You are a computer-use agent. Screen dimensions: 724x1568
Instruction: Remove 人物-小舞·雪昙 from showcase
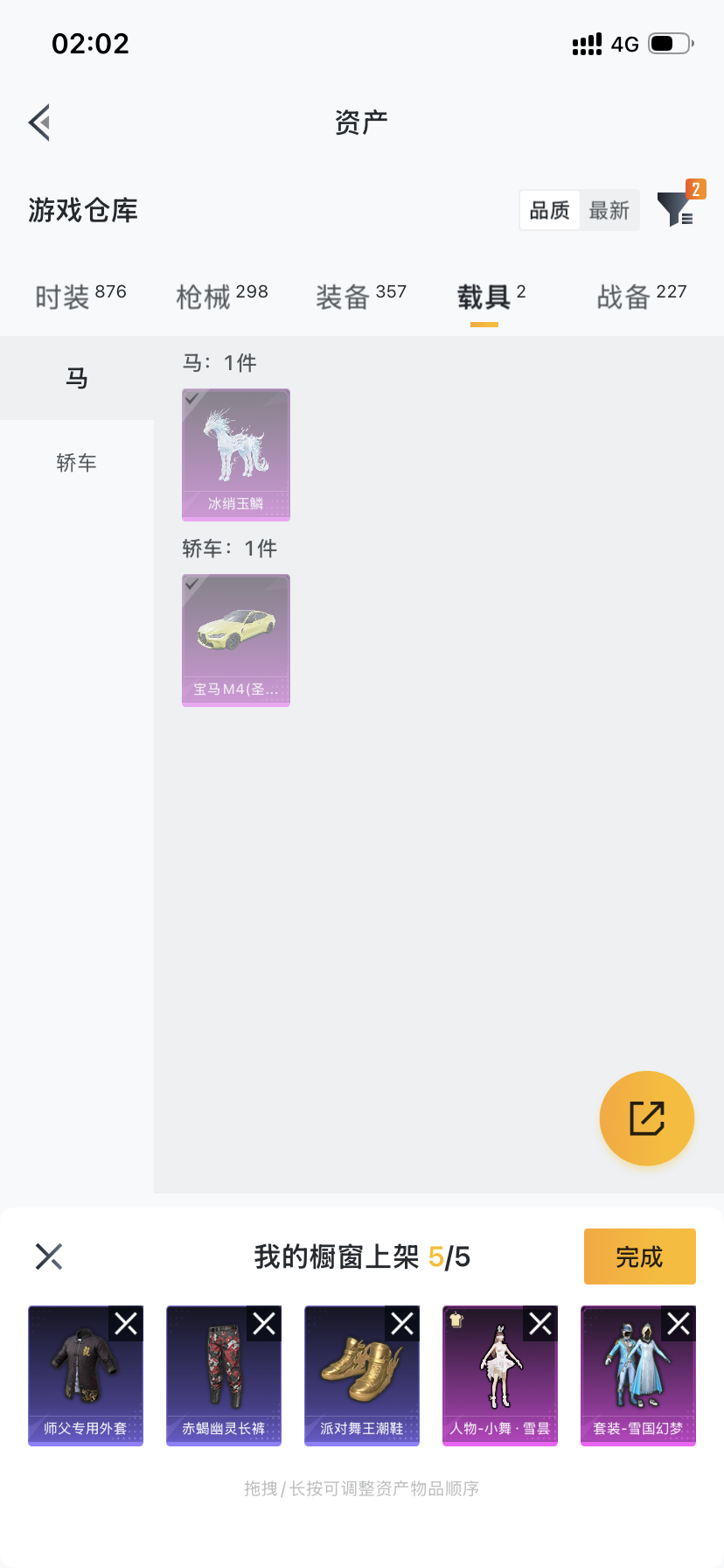(540, 1324)
